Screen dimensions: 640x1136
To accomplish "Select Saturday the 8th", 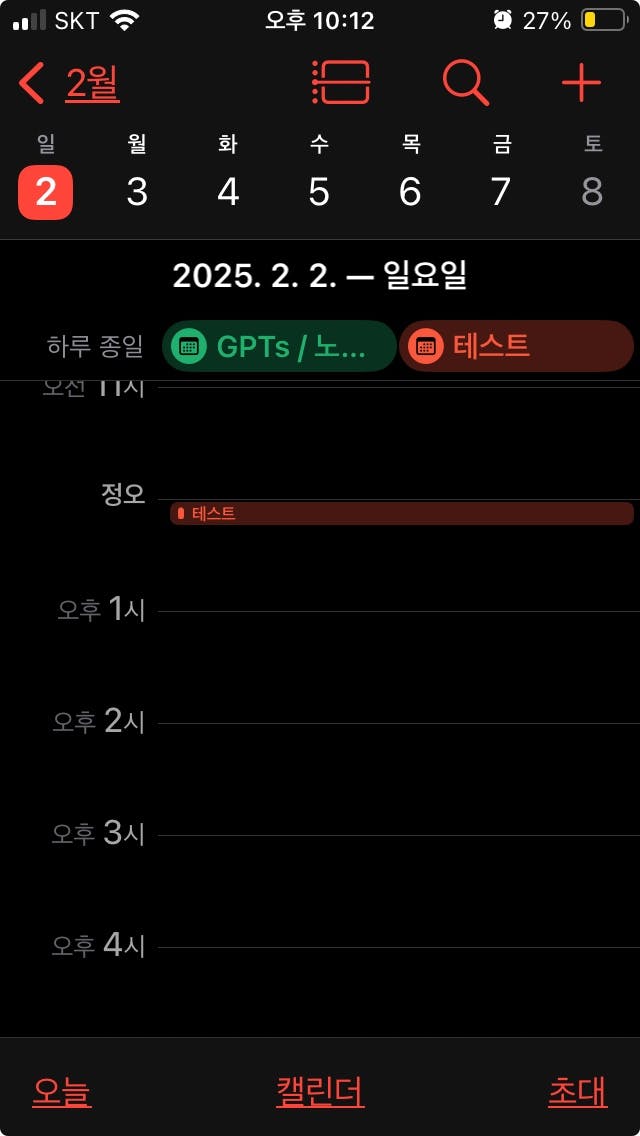I will coord(592,191).
